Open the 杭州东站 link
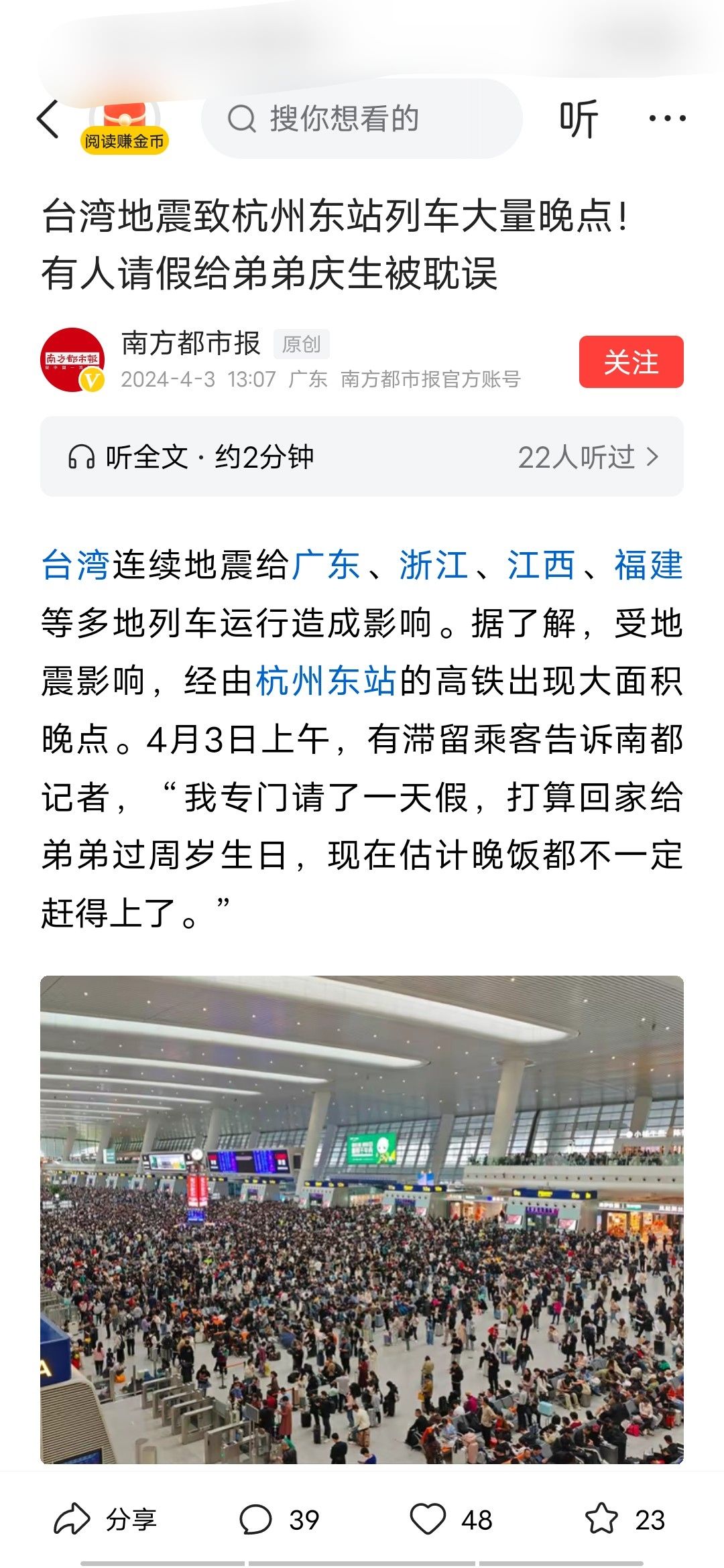The height and width of the screenshot is (1568, 724). tap(326, 681)
